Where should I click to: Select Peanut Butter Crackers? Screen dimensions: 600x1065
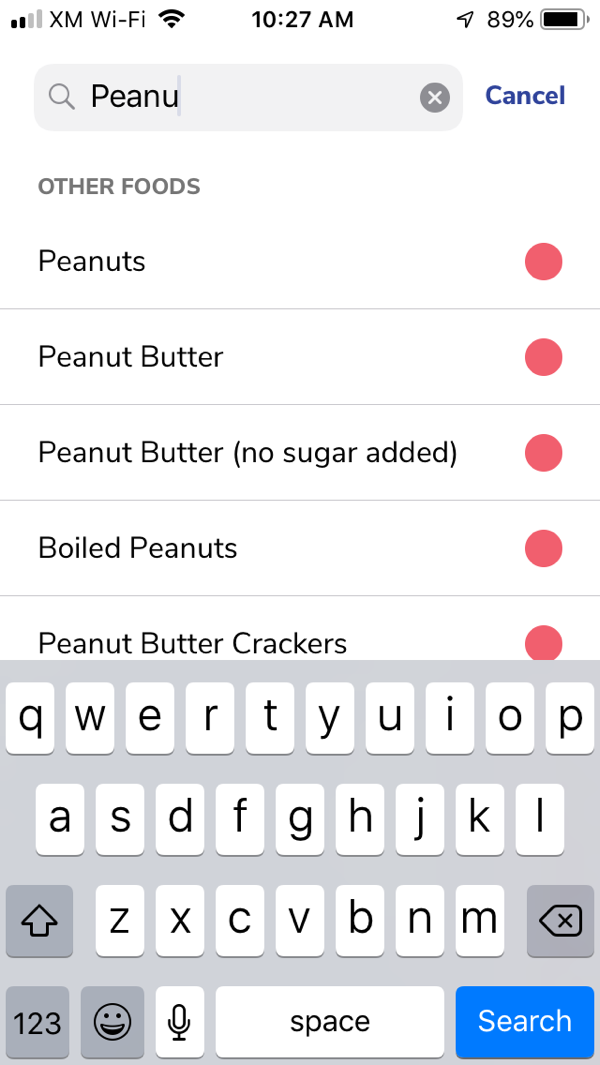click(x=300, y=629)
